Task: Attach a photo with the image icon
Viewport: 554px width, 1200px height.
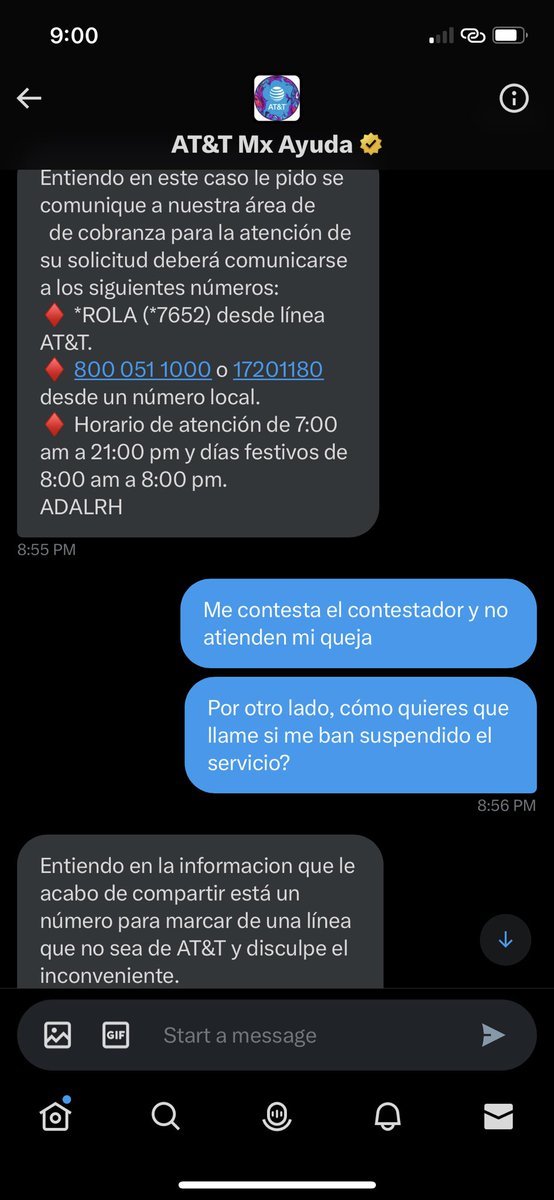Action: [x=58, y=1035]
